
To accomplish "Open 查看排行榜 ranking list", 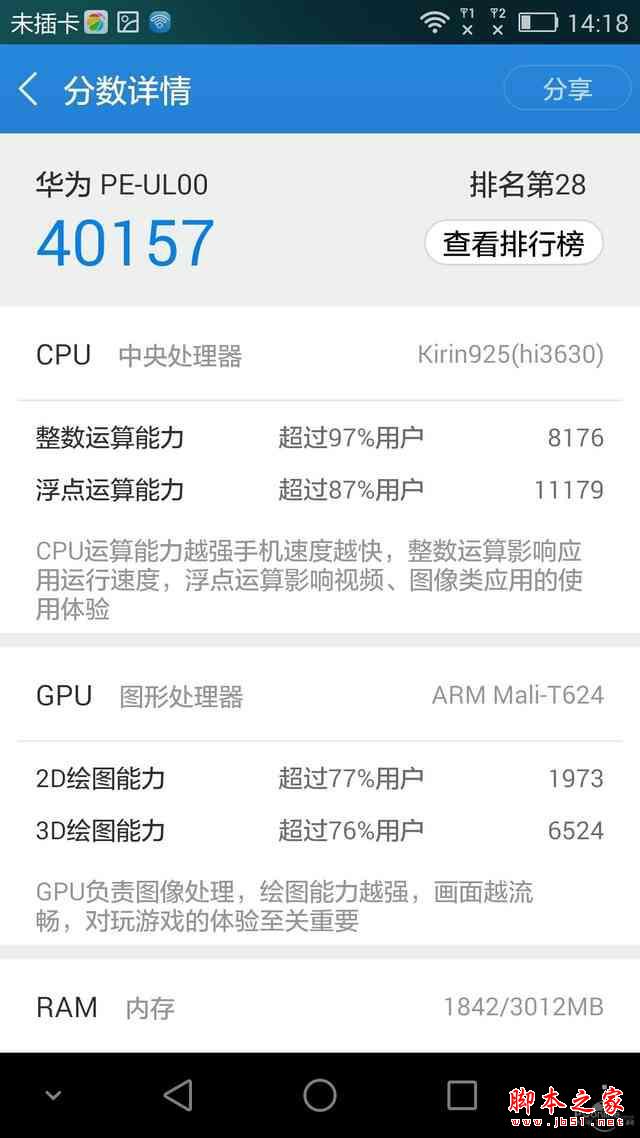I will click(513, 243).
